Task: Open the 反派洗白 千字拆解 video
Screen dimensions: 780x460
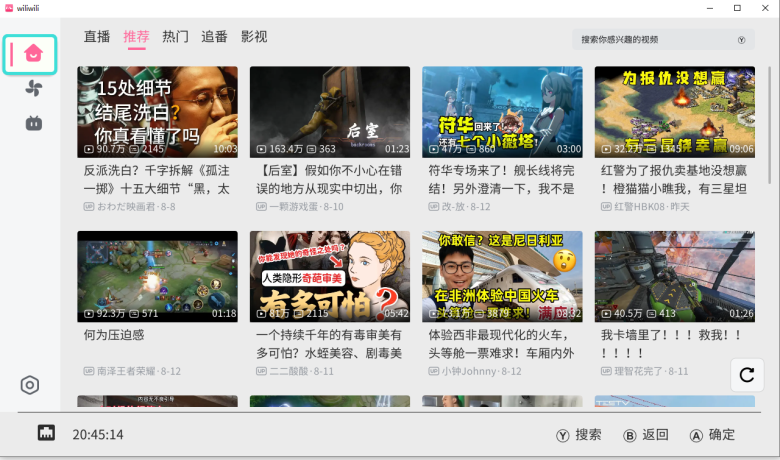Action: (157, 111)
